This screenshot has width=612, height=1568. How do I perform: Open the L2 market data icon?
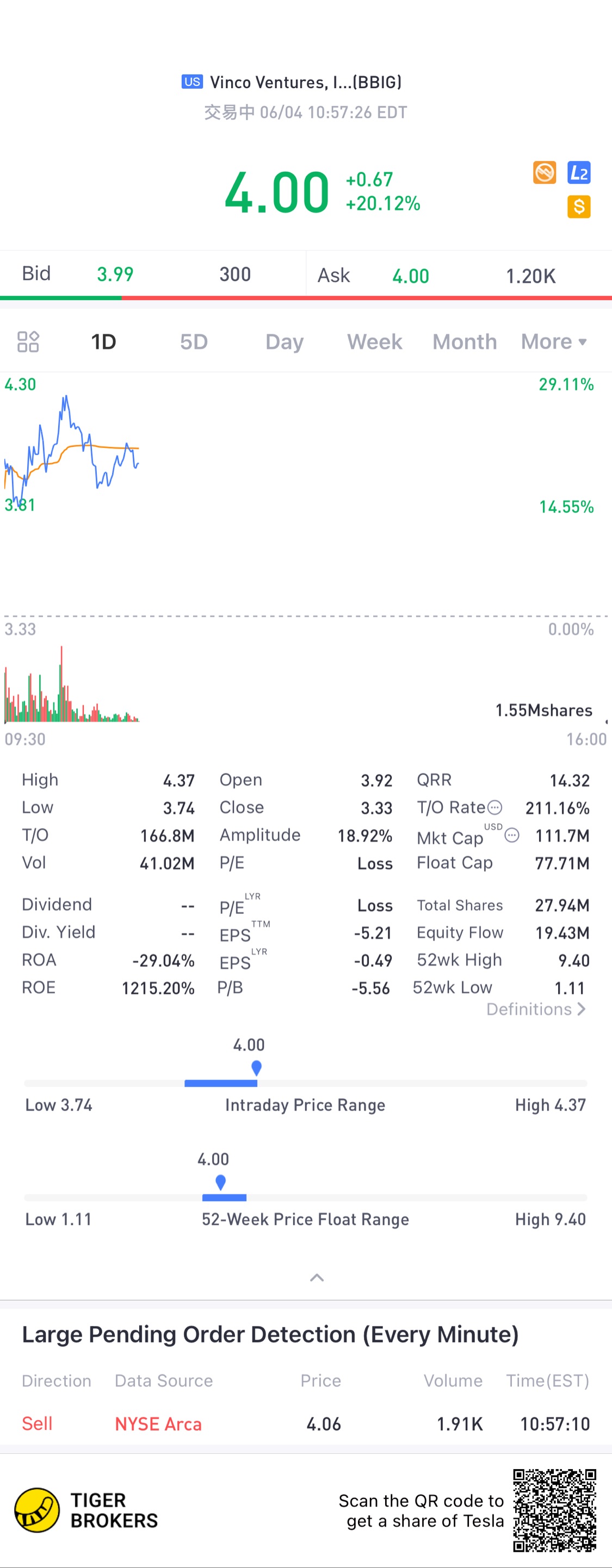tap(578, 173)
